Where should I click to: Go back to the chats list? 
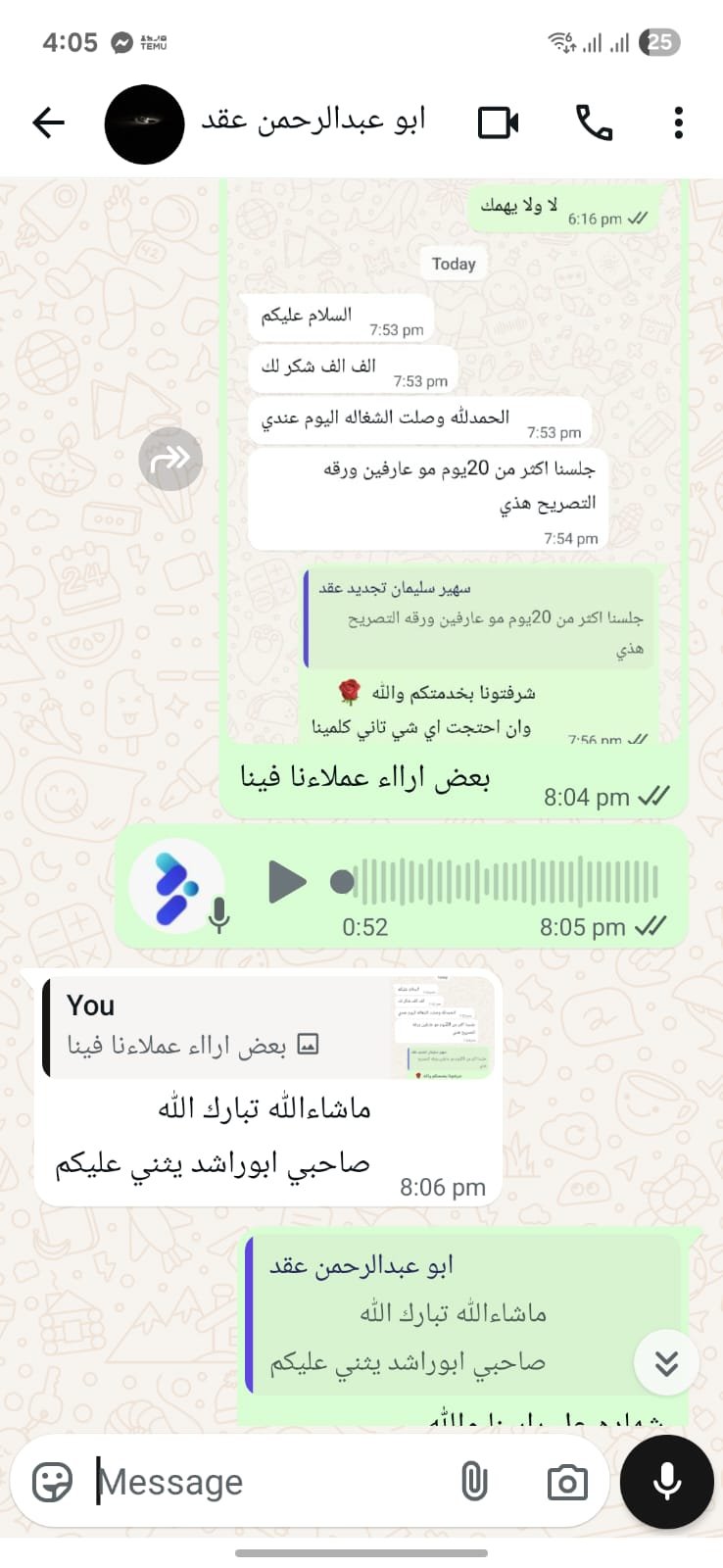click(48, 123)
